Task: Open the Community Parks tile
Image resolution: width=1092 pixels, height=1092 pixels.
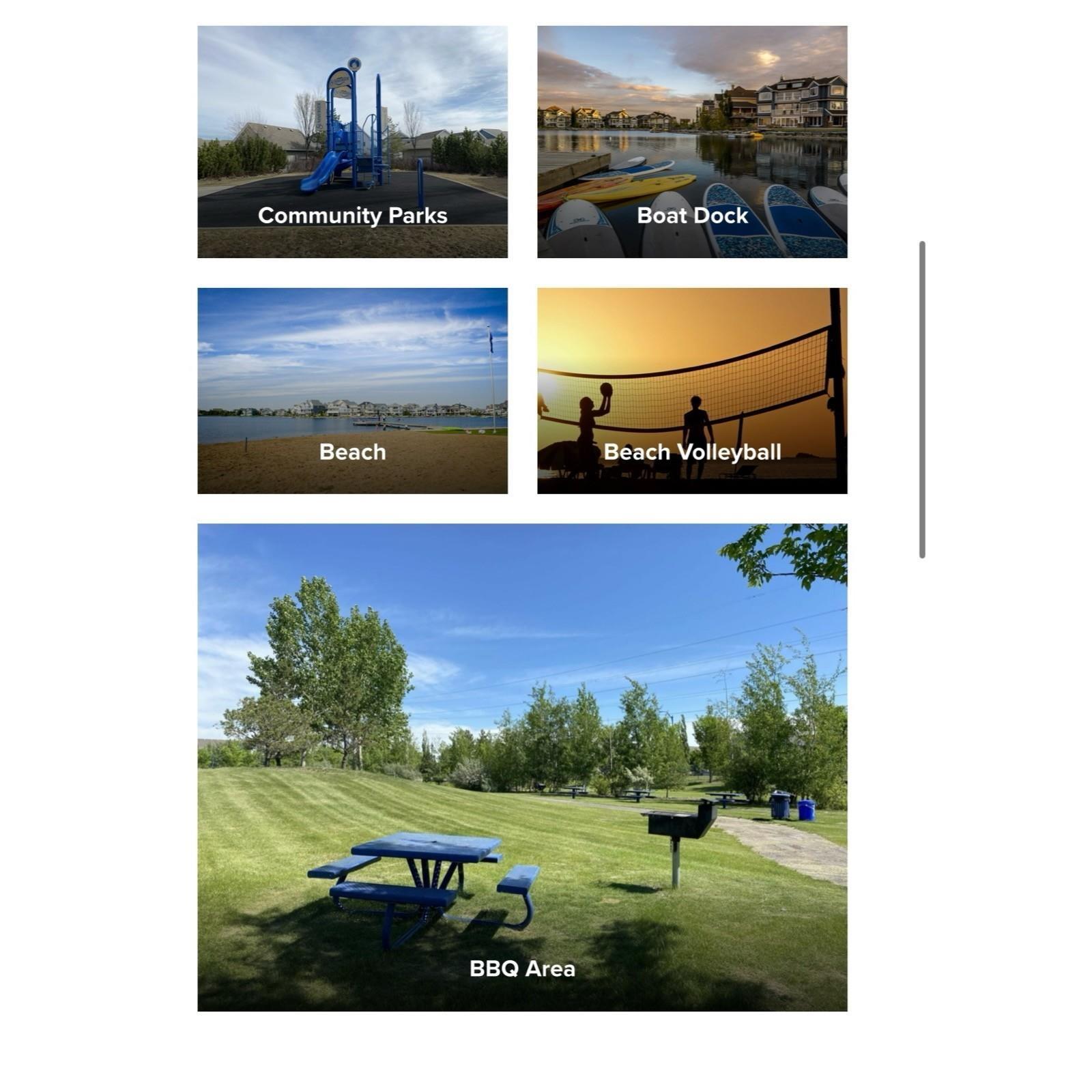Action: [352, 142]
